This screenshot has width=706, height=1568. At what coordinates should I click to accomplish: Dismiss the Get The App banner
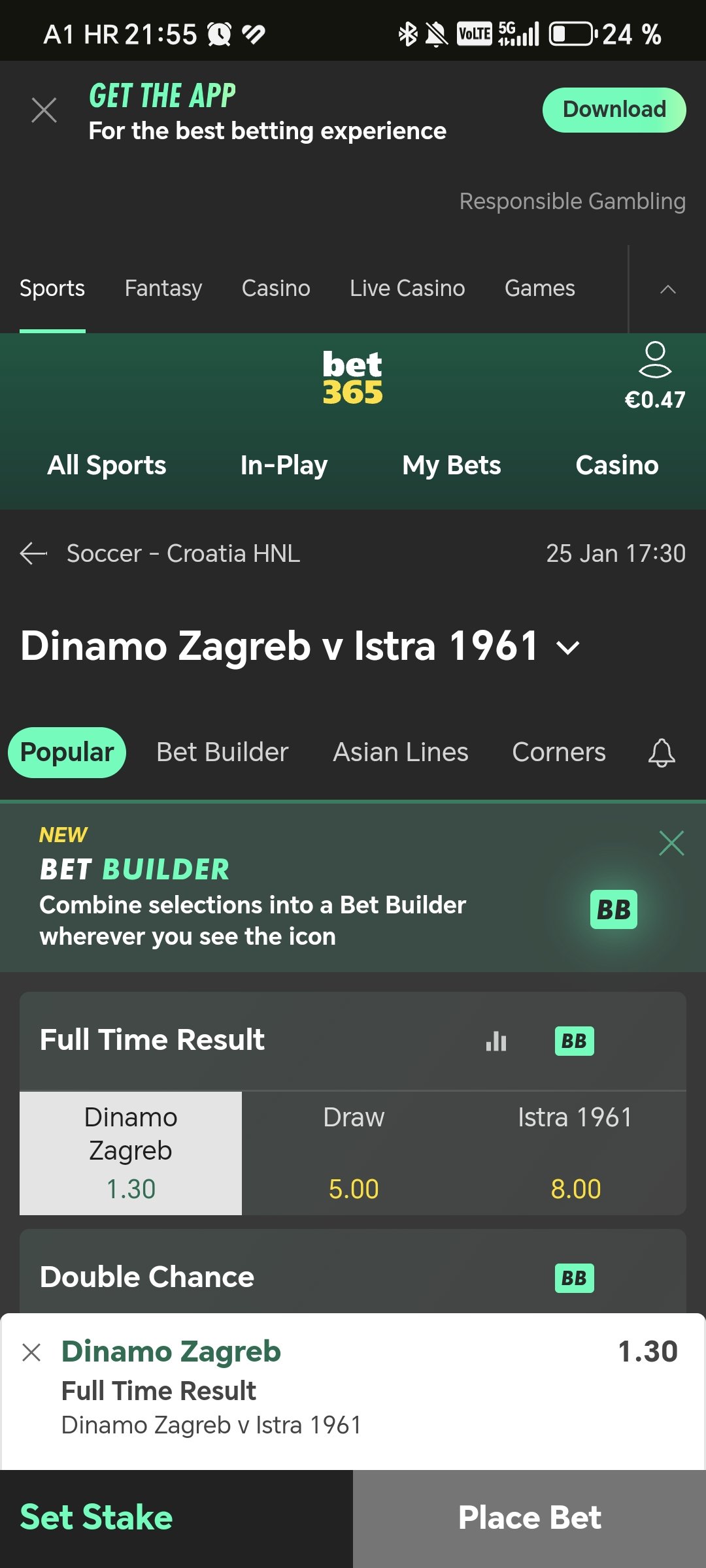coord(44,110)
